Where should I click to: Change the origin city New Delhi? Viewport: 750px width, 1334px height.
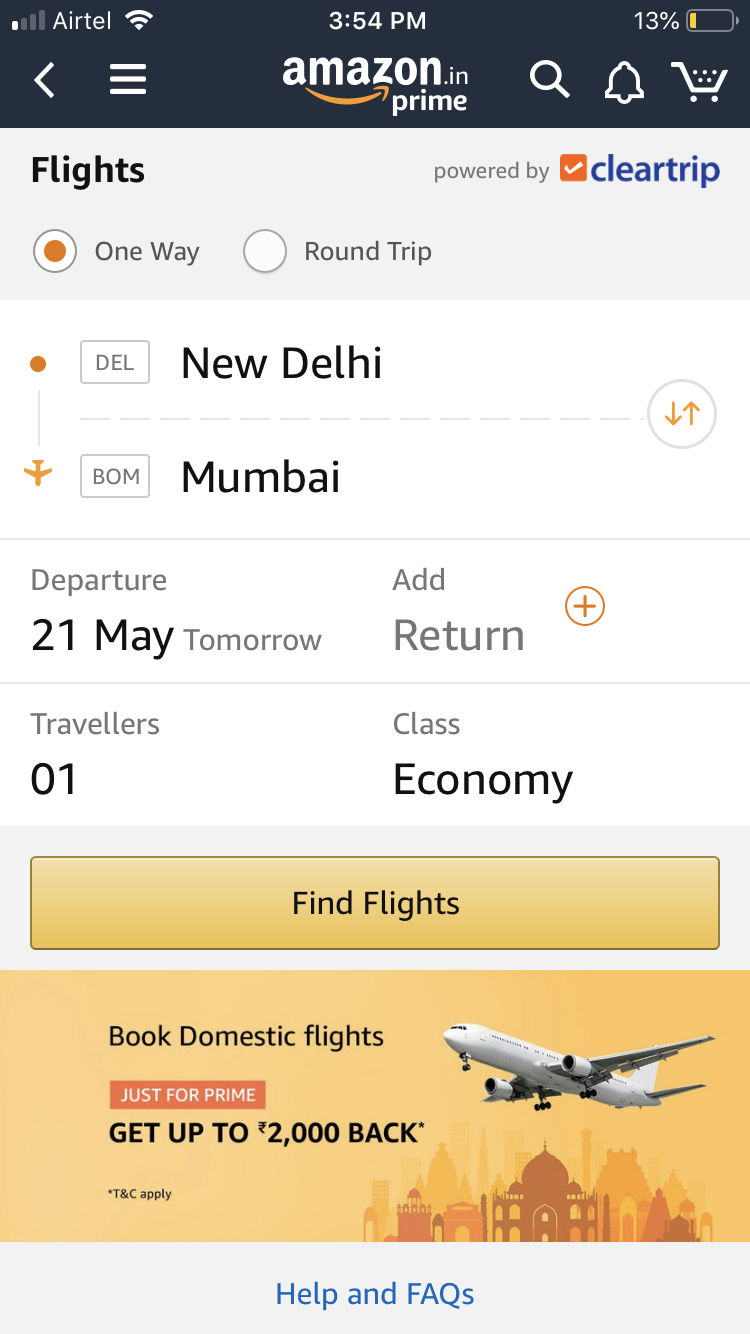(282, 363)
